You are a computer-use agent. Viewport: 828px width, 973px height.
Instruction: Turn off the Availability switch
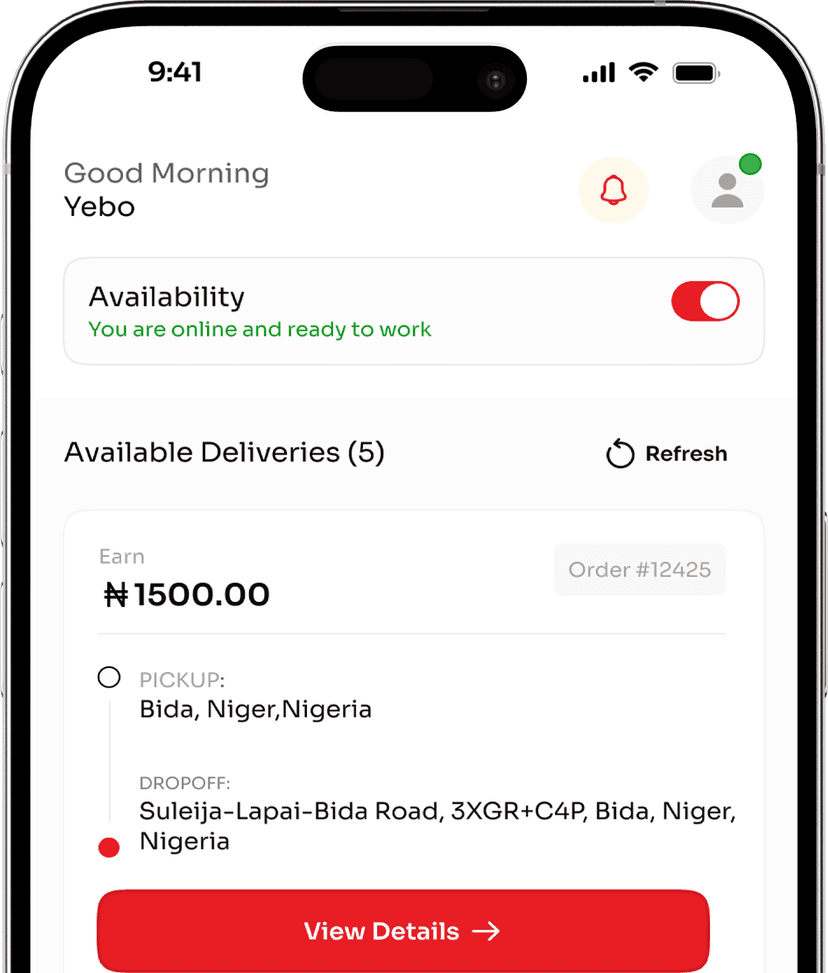click(x=705, y=301)
